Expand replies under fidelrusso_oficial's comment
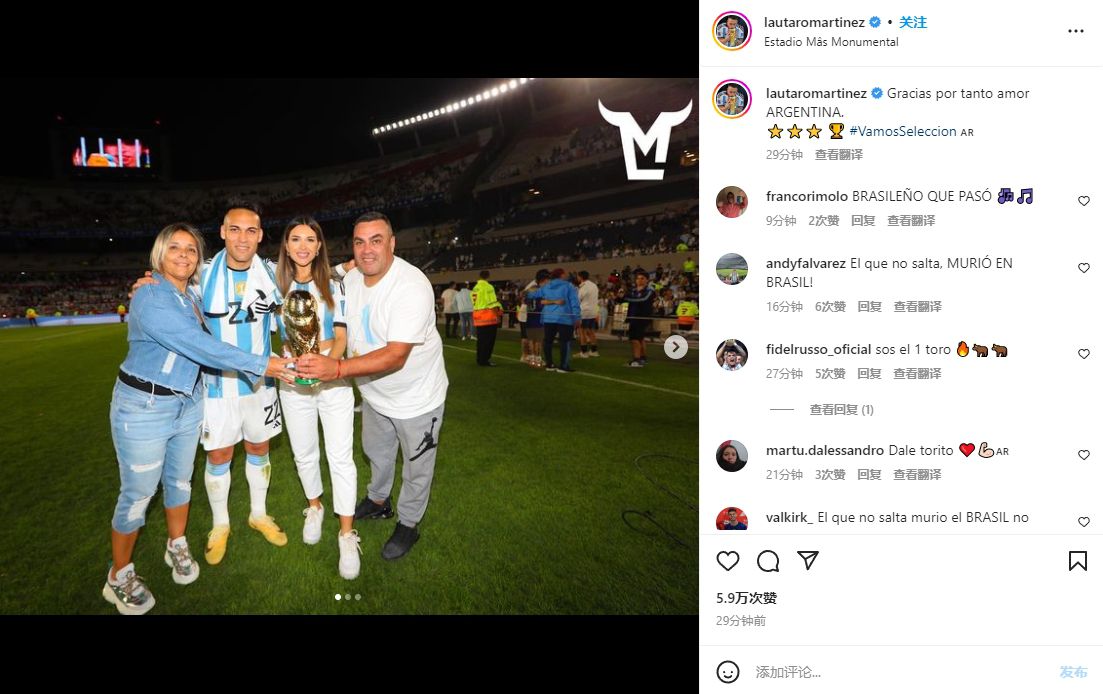The width and height of the screenshot is (1103, 694). coord(841,410)
